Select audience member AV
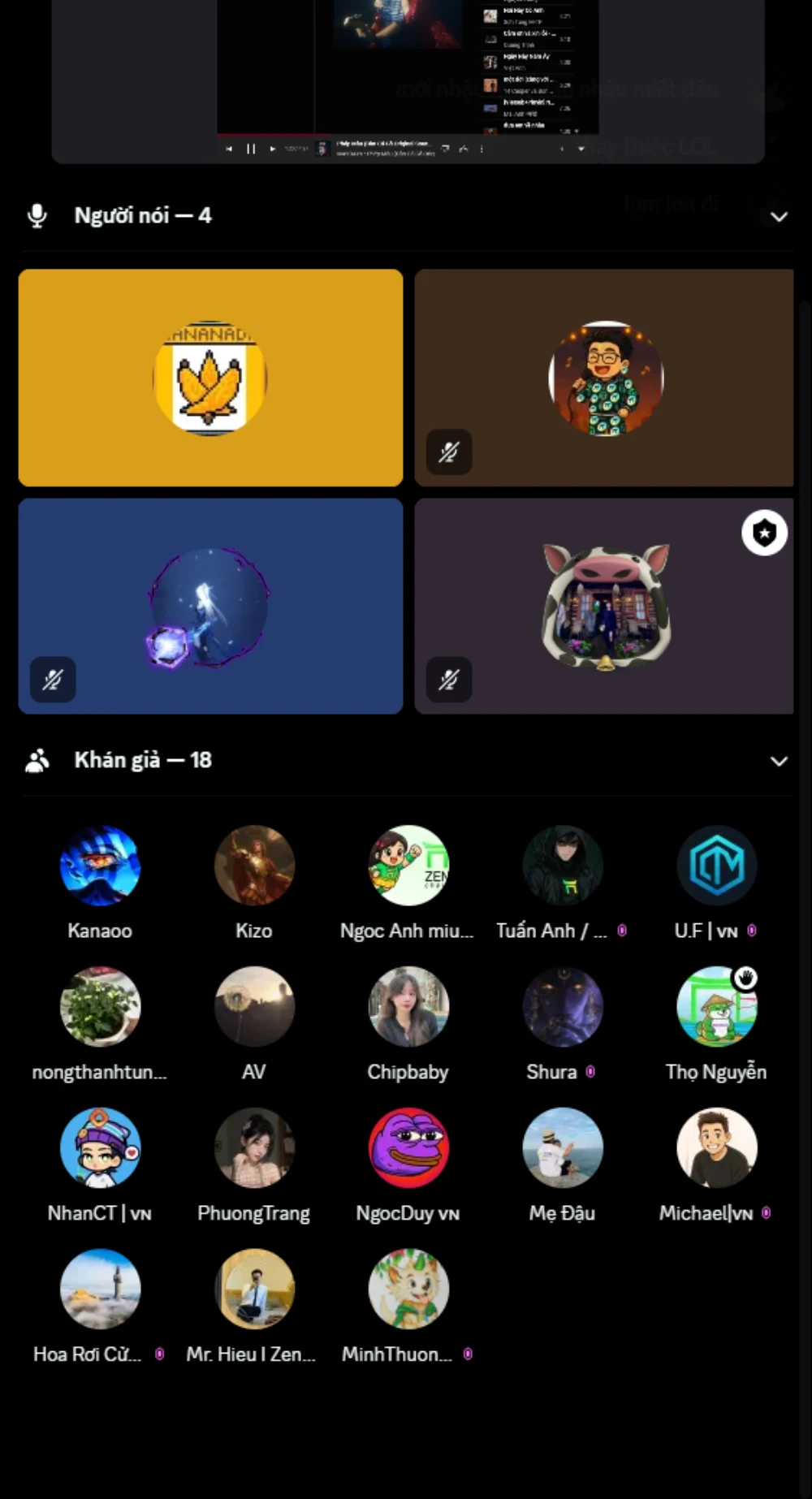Screen dimensions: 812x1499 tap(254, 1007)
